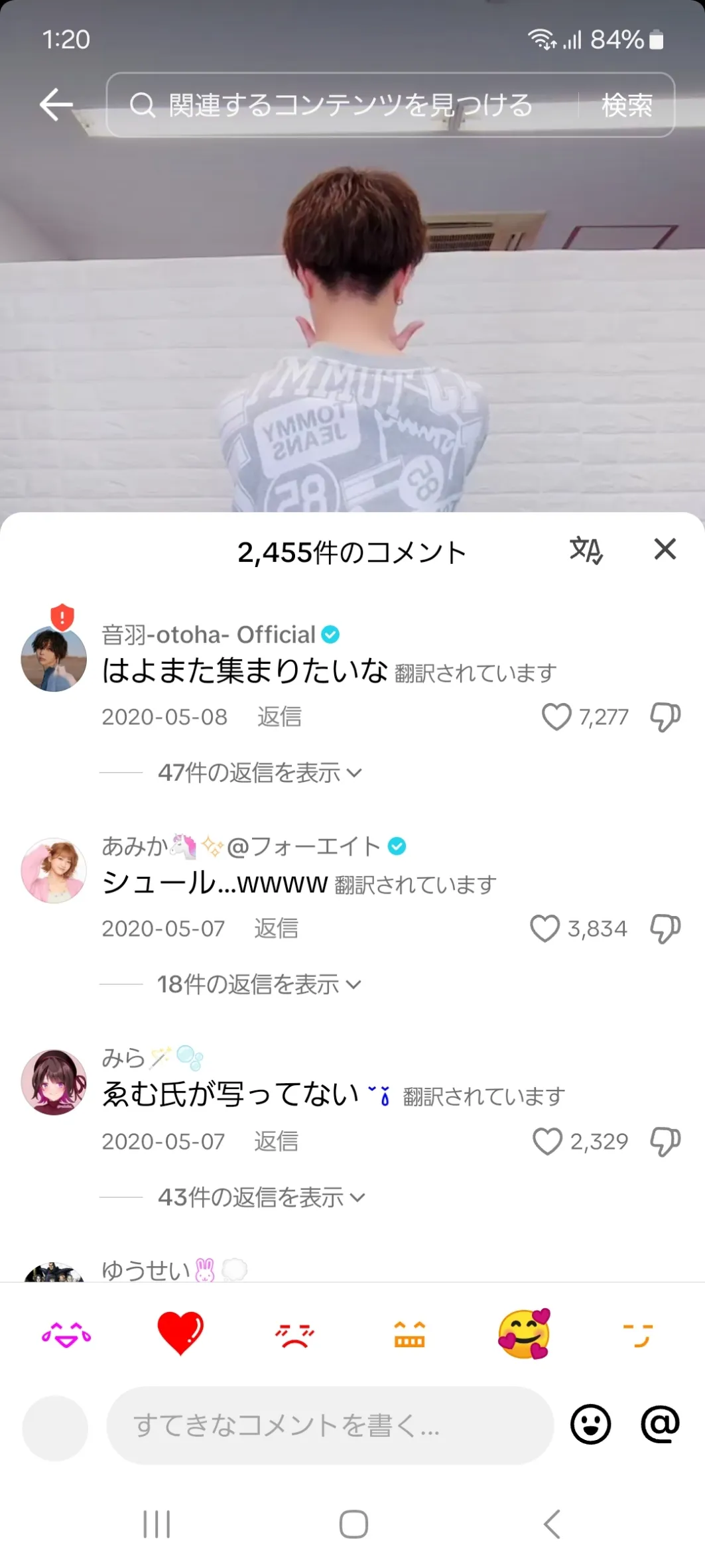Insert the red heart emoji
The image size is (705, 1568).
click(180, 1333)
